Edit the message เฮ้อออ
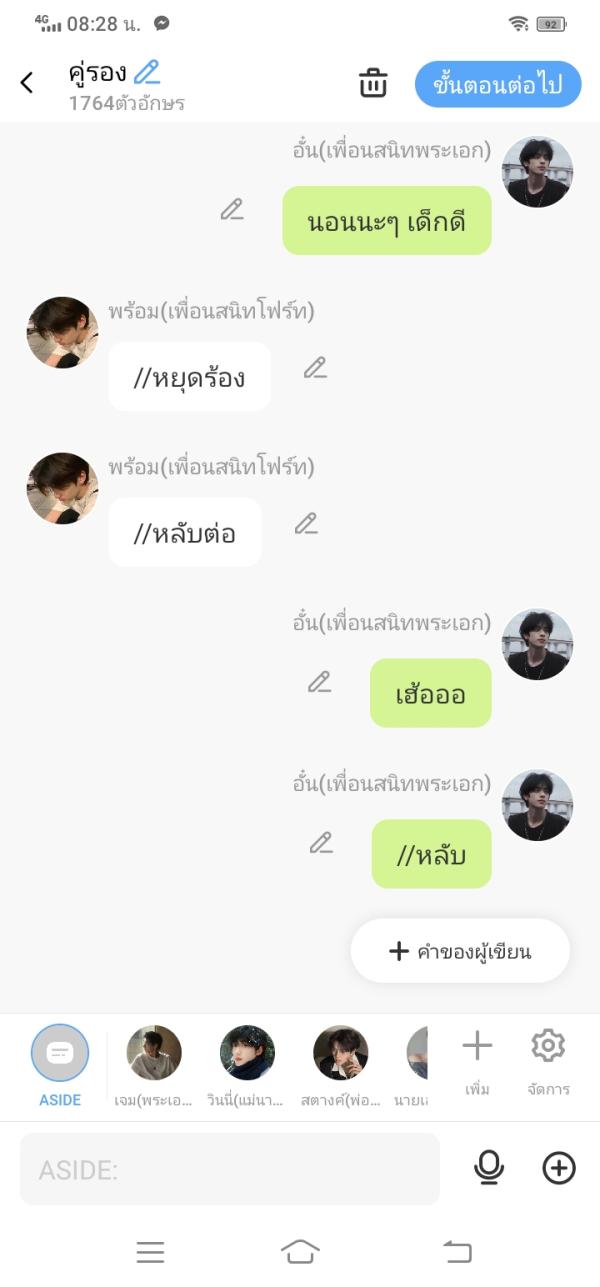This screenshot has width=600, height=1287. [x=319, y=682]
